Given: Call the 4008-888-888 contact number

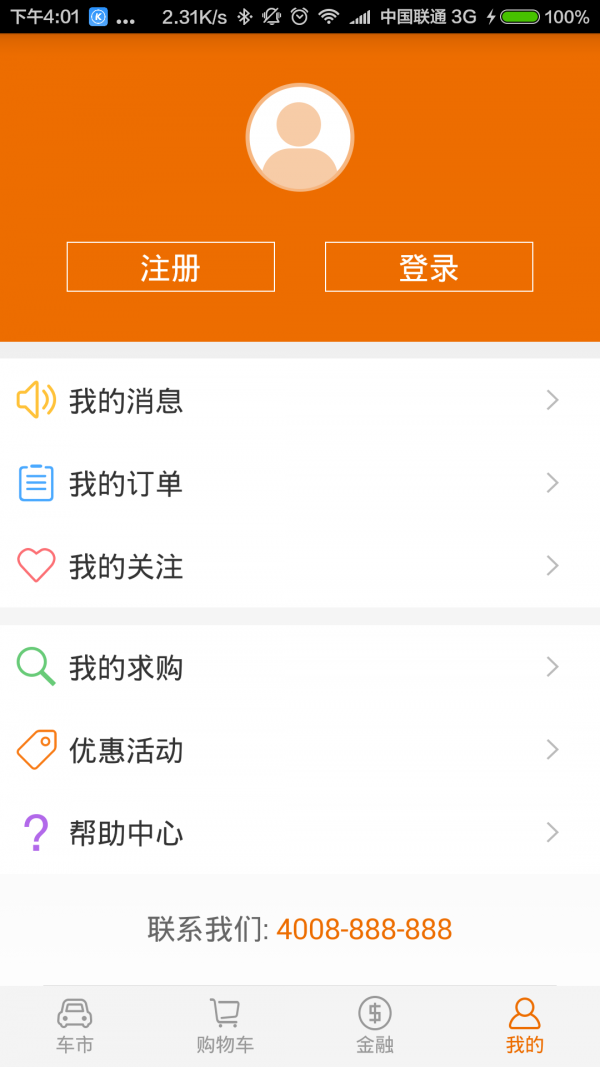Looking at the screenshot, I should [x=364, y=930].
